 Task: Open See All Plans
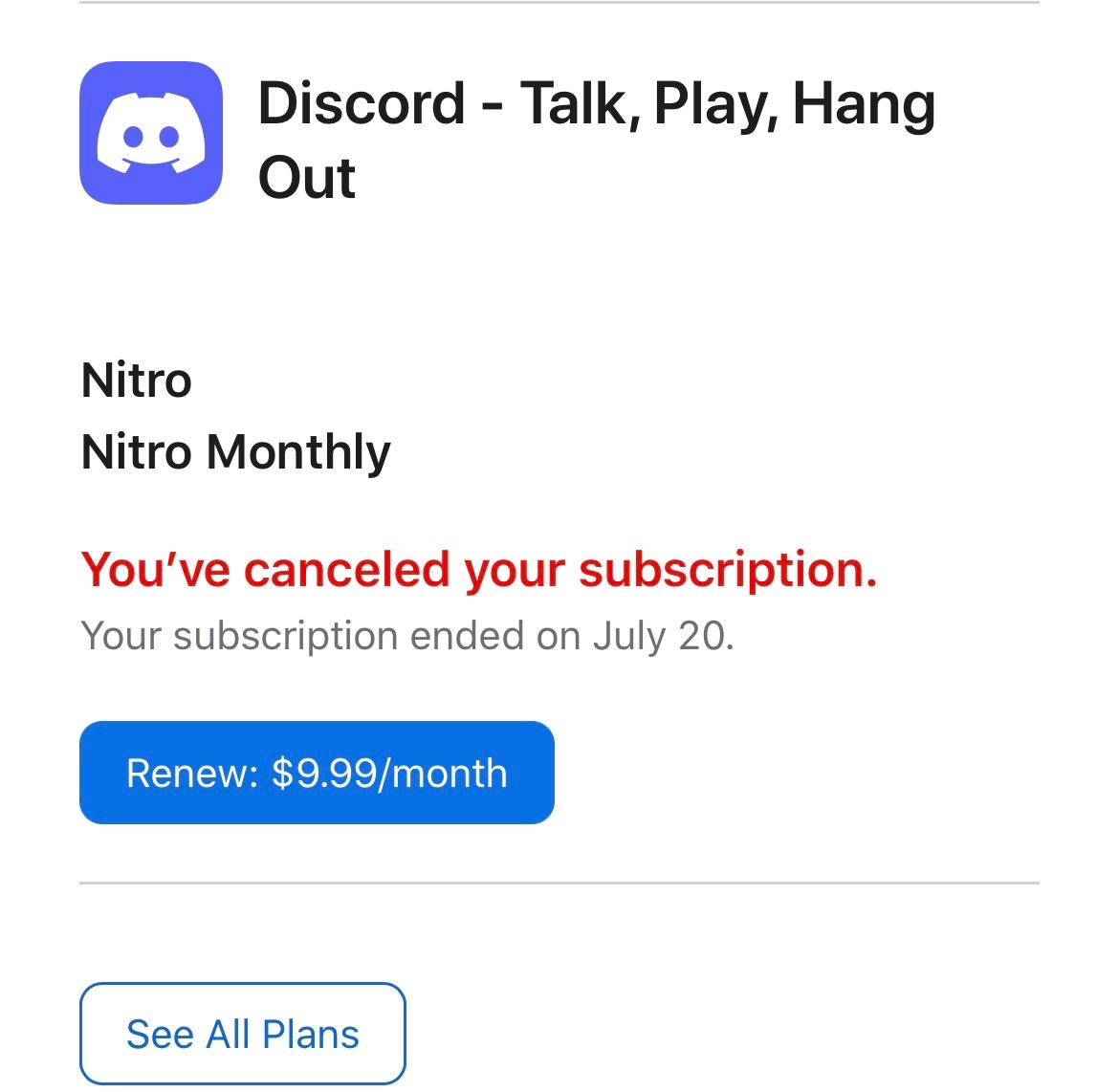[243, 1034]
